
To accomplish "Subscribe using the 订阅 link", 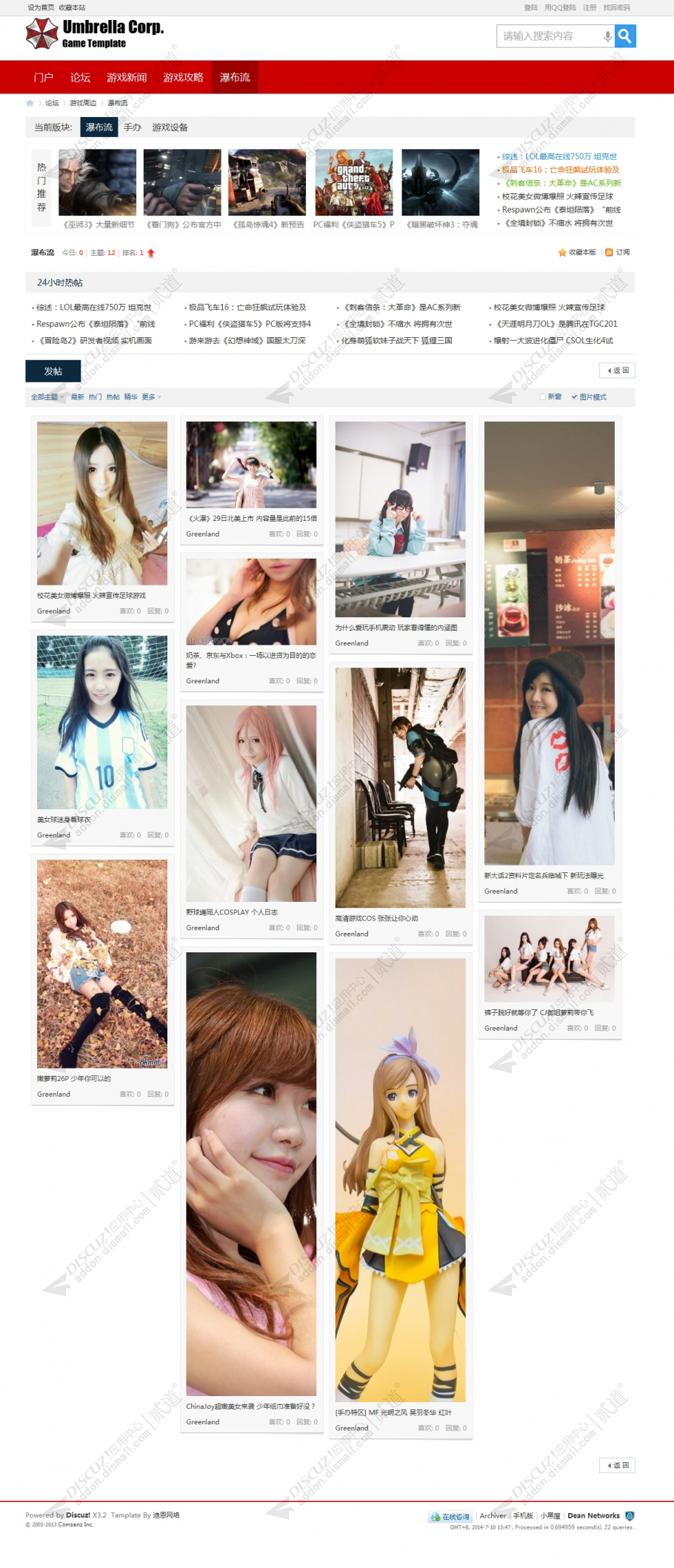I will pos(622,253).
